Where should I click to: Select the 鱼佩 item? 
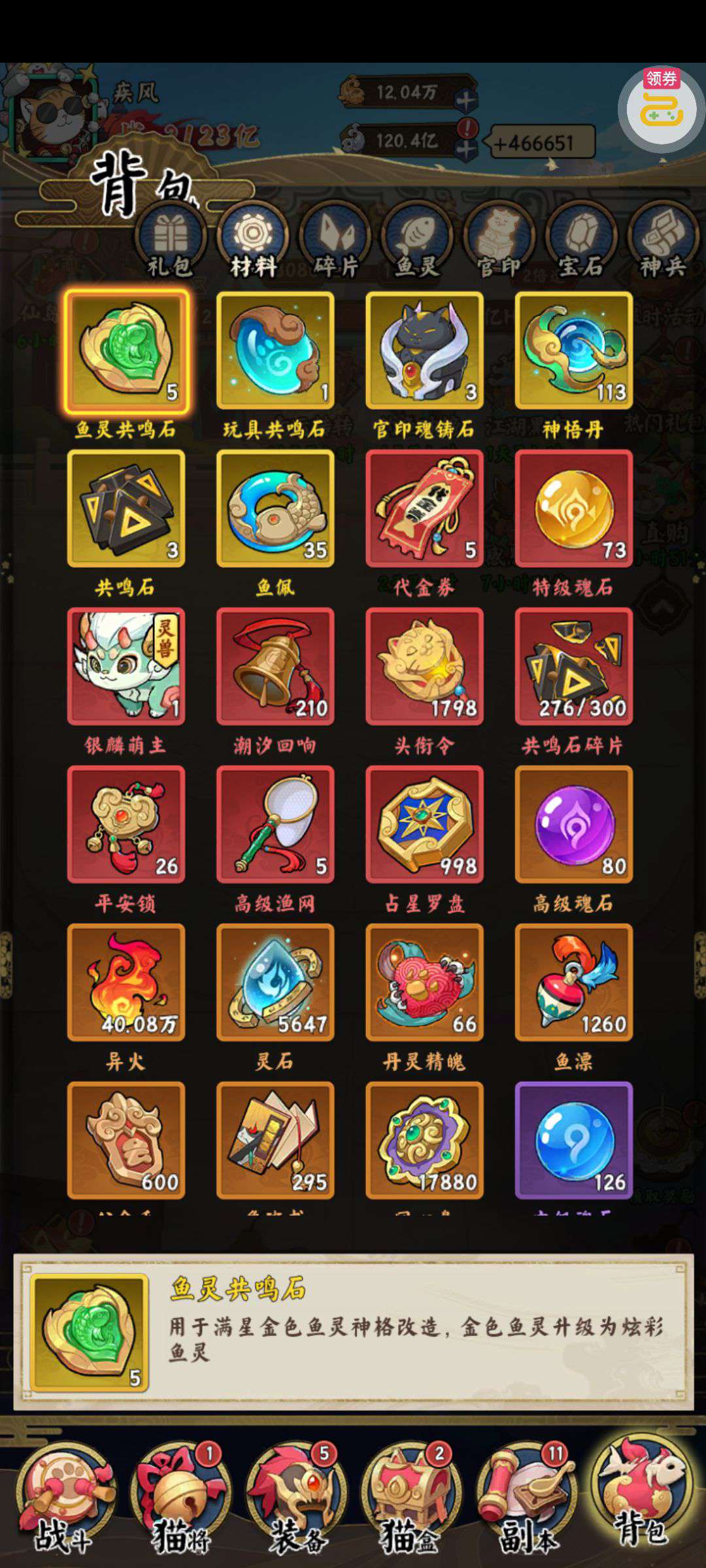(x=275, y=508)
